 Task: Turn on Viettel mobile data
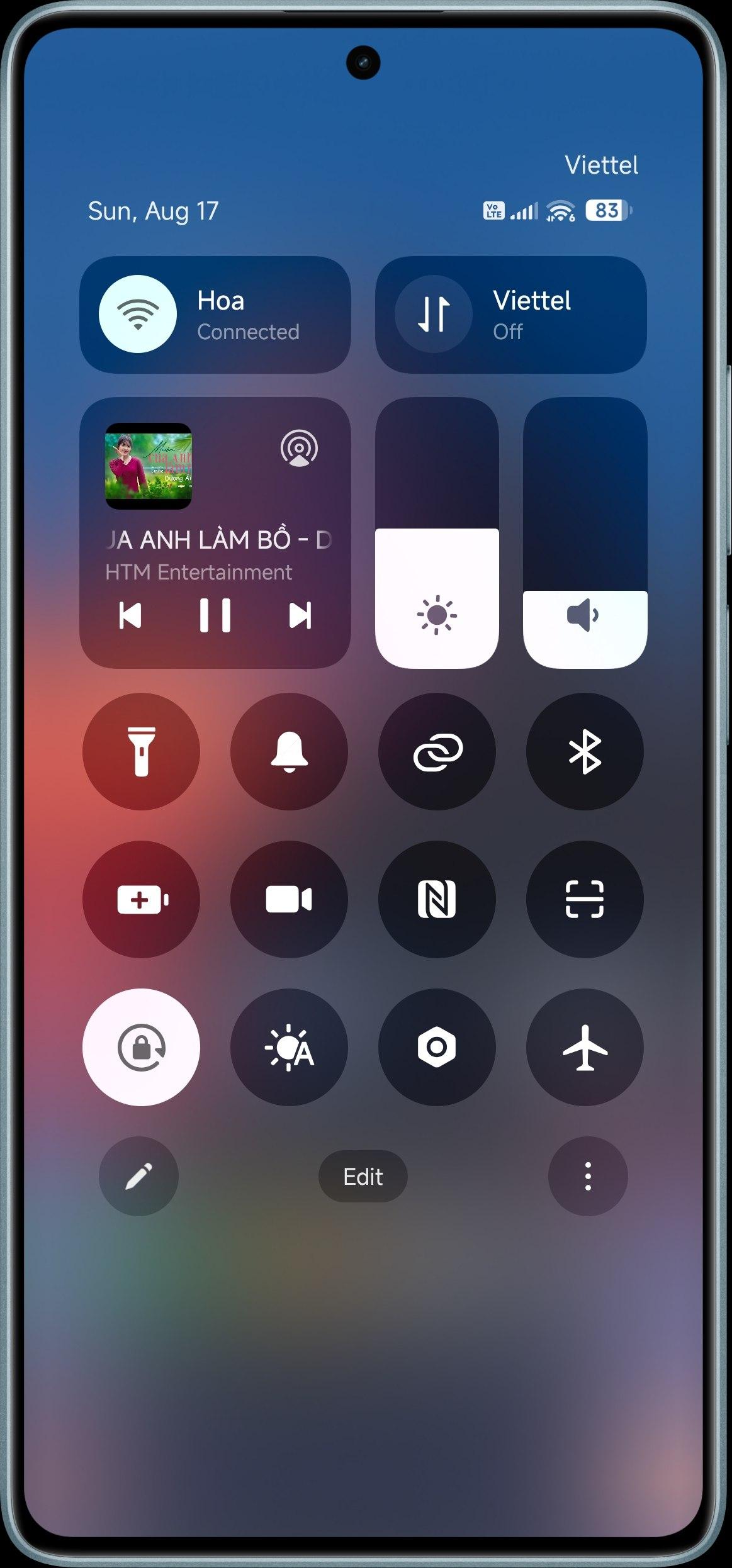coord(510,315)
